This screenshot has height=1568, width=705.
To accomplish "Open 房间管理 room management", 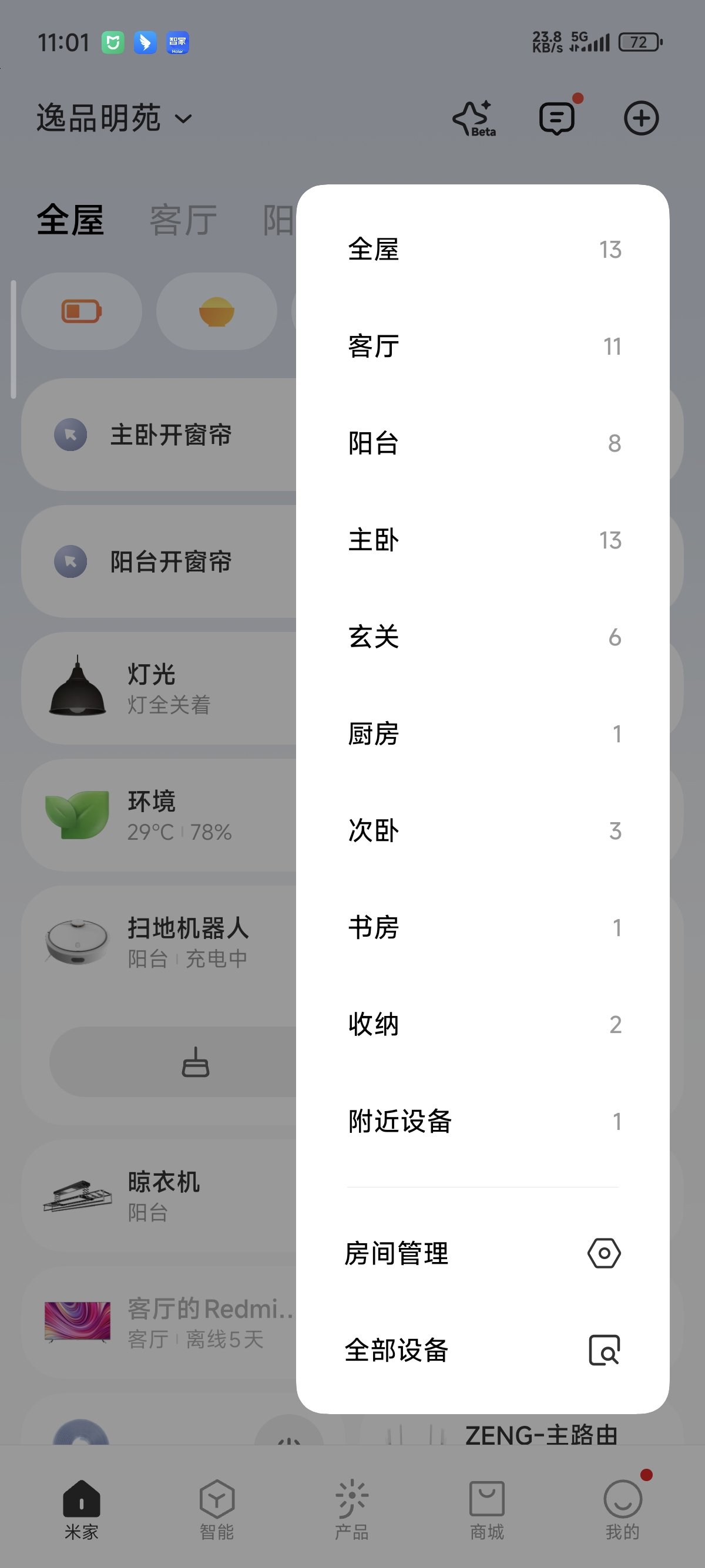I will (482, 1253).
